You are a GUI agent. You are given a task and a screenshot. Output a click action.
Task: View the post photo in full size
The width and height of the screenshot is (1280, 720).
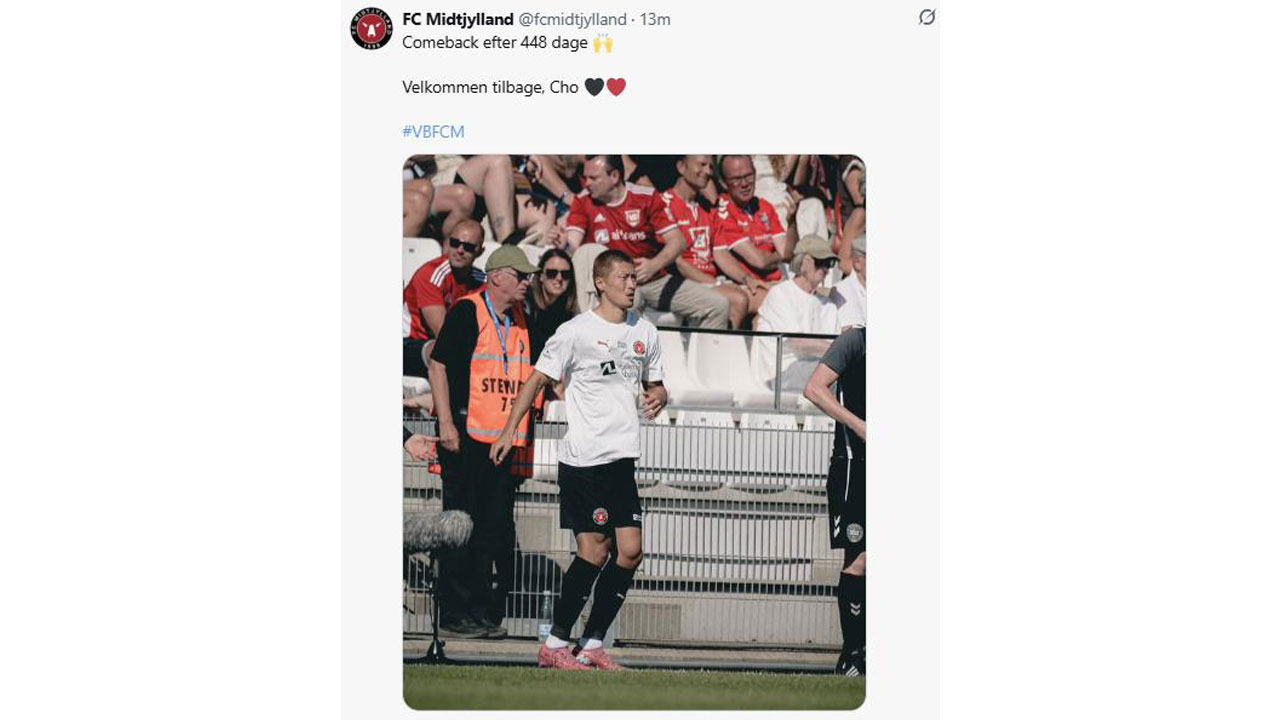[x=634, y=432]
